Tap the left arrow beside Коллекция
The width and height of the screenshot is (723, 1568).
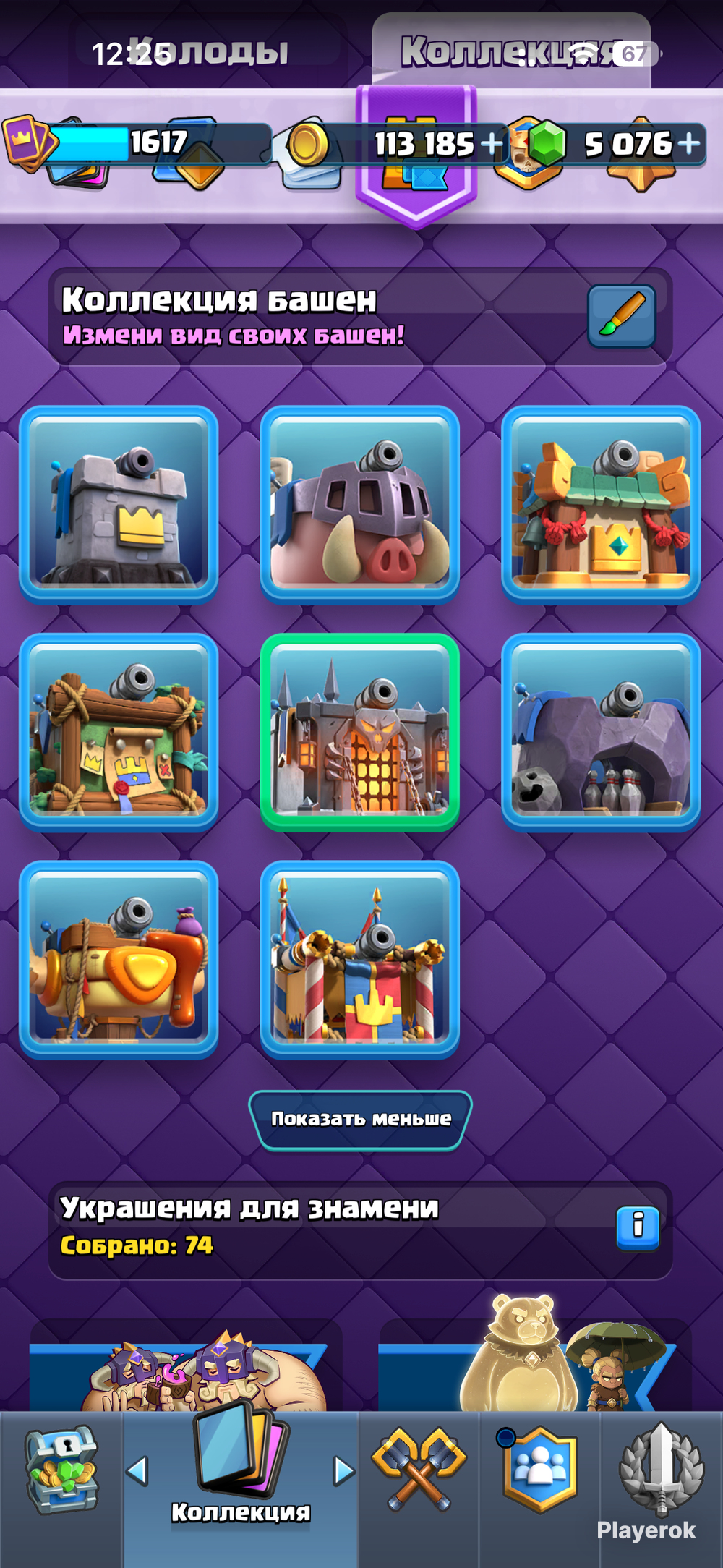(x=137, y=1470)
